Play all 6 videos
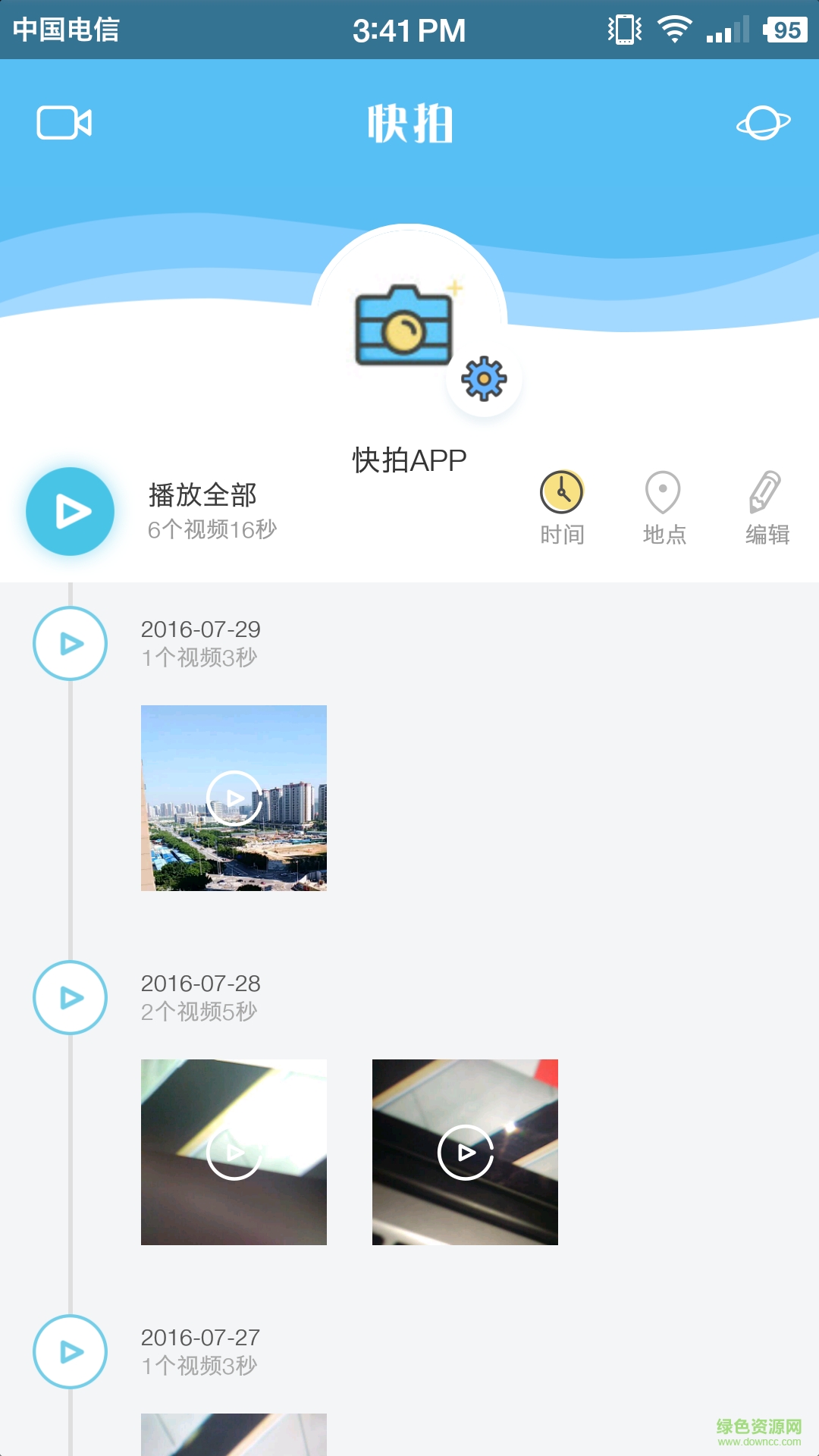The width and height of the screenshot is (819, 1456). (71, 512)
